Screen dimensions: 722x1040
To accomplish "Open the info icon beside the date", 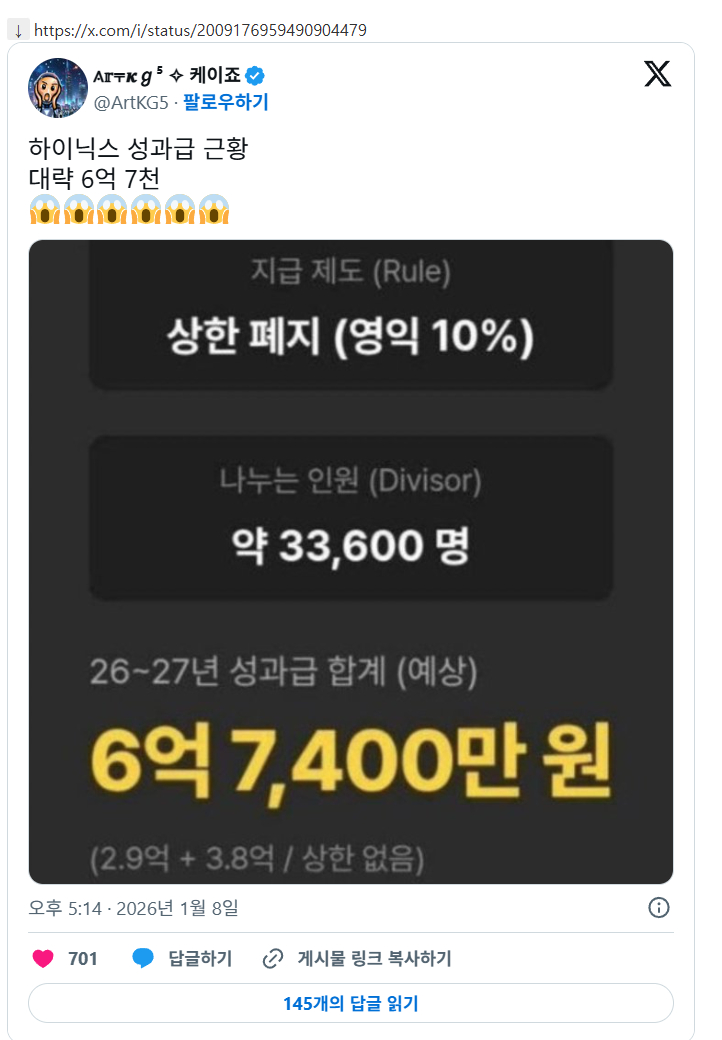I will pyautogui.click(x=659, y=908).
